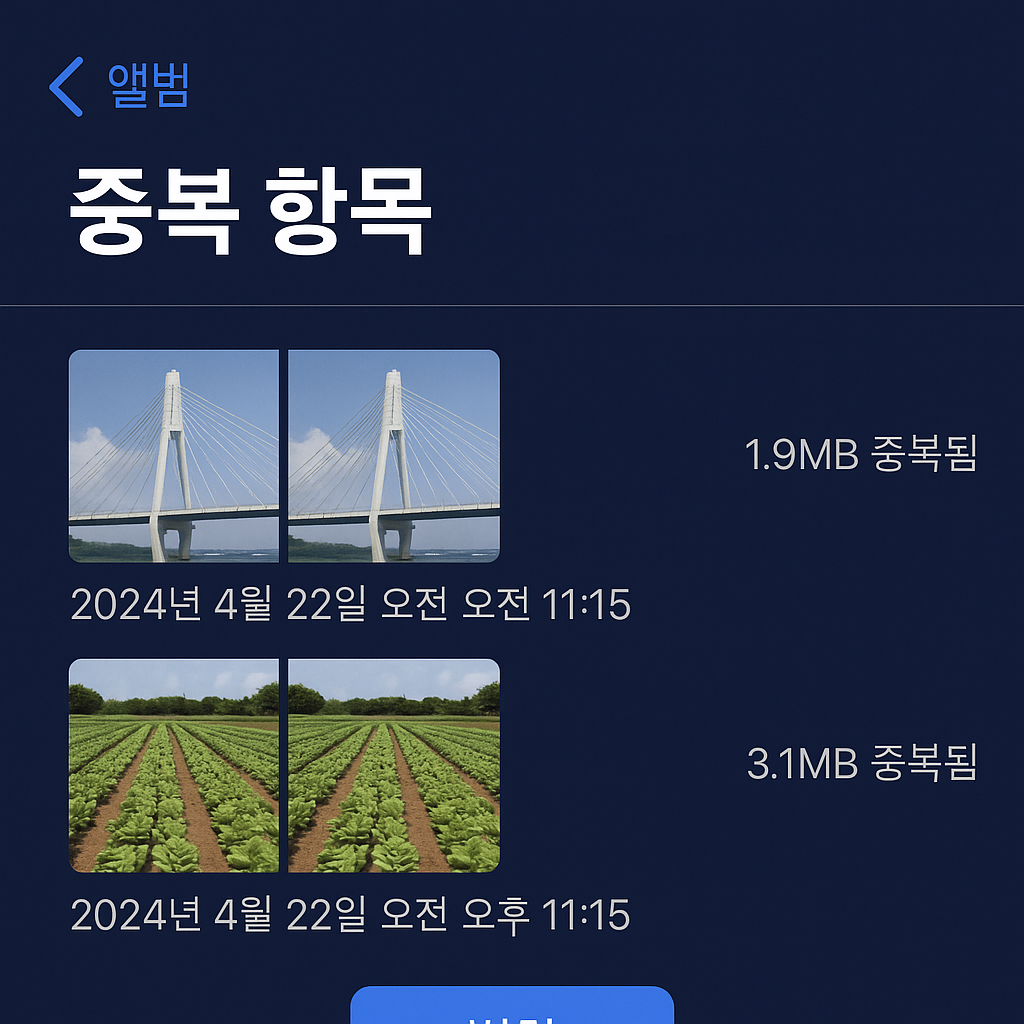Open the first cabbage field photo
The width and height of the screenshot is (1024, 1024).
pos(174,765)
